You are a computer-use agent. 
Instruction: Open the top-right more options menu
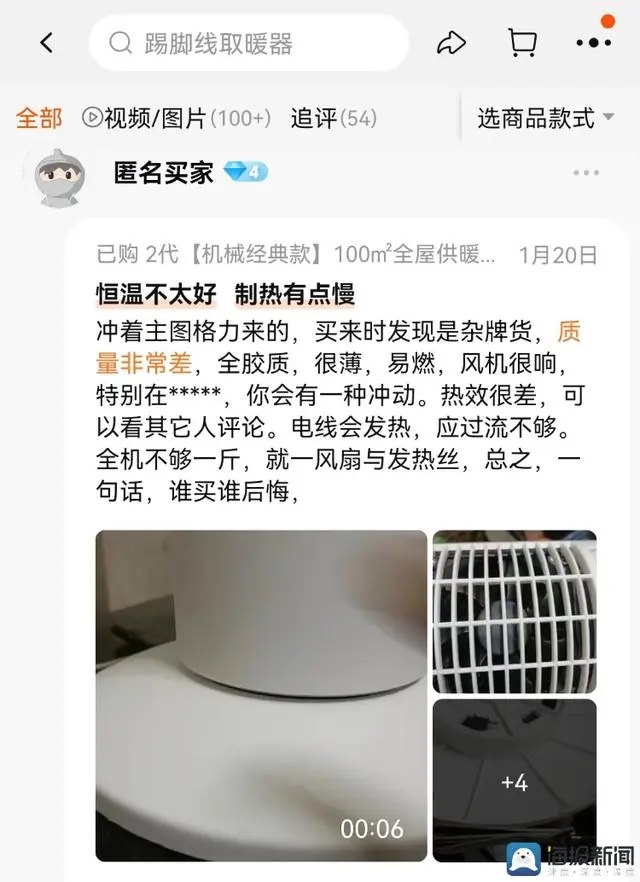[594, 43]
